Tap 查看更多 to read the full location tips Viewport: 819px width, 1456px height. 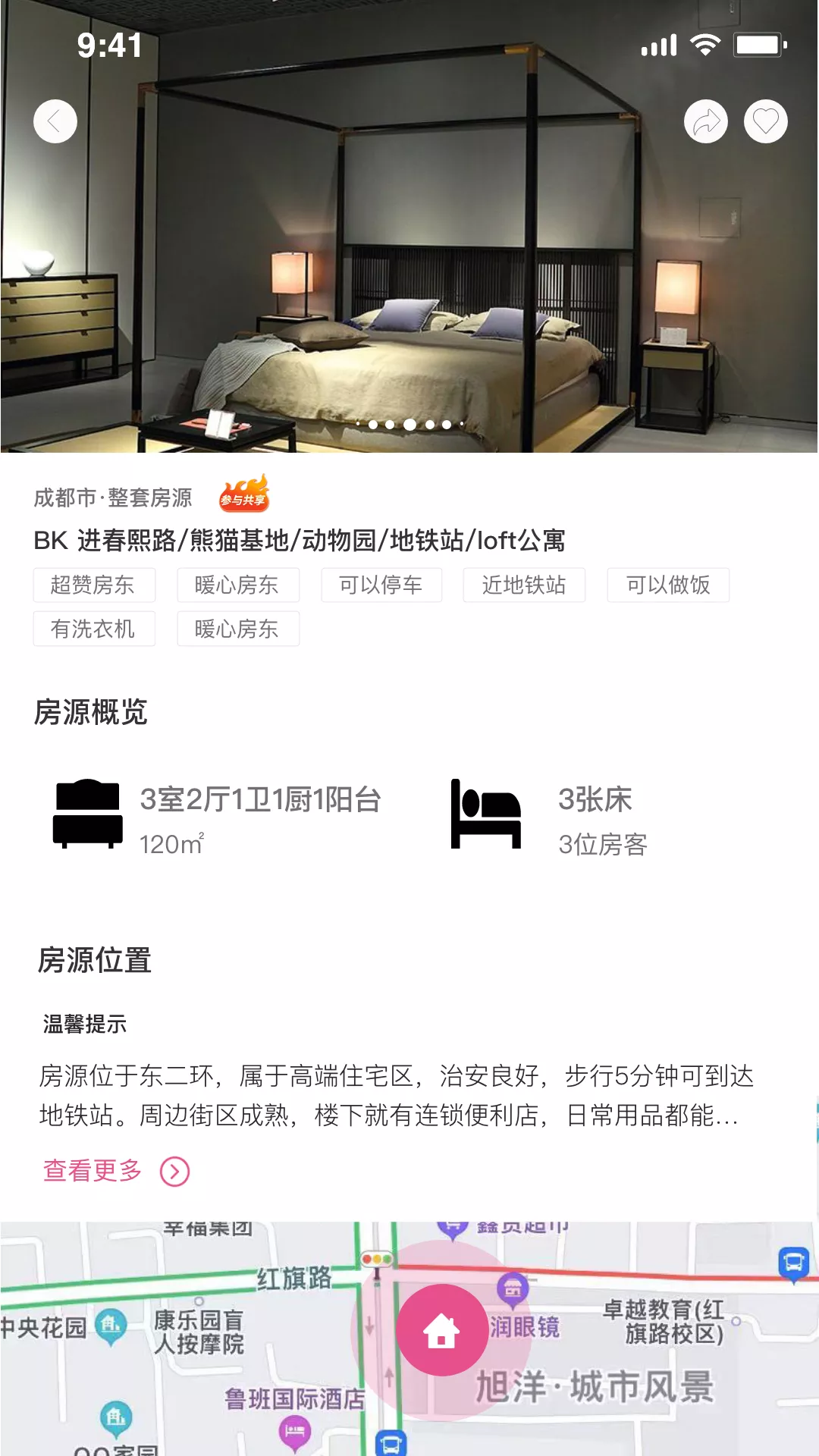[115, 1171]
